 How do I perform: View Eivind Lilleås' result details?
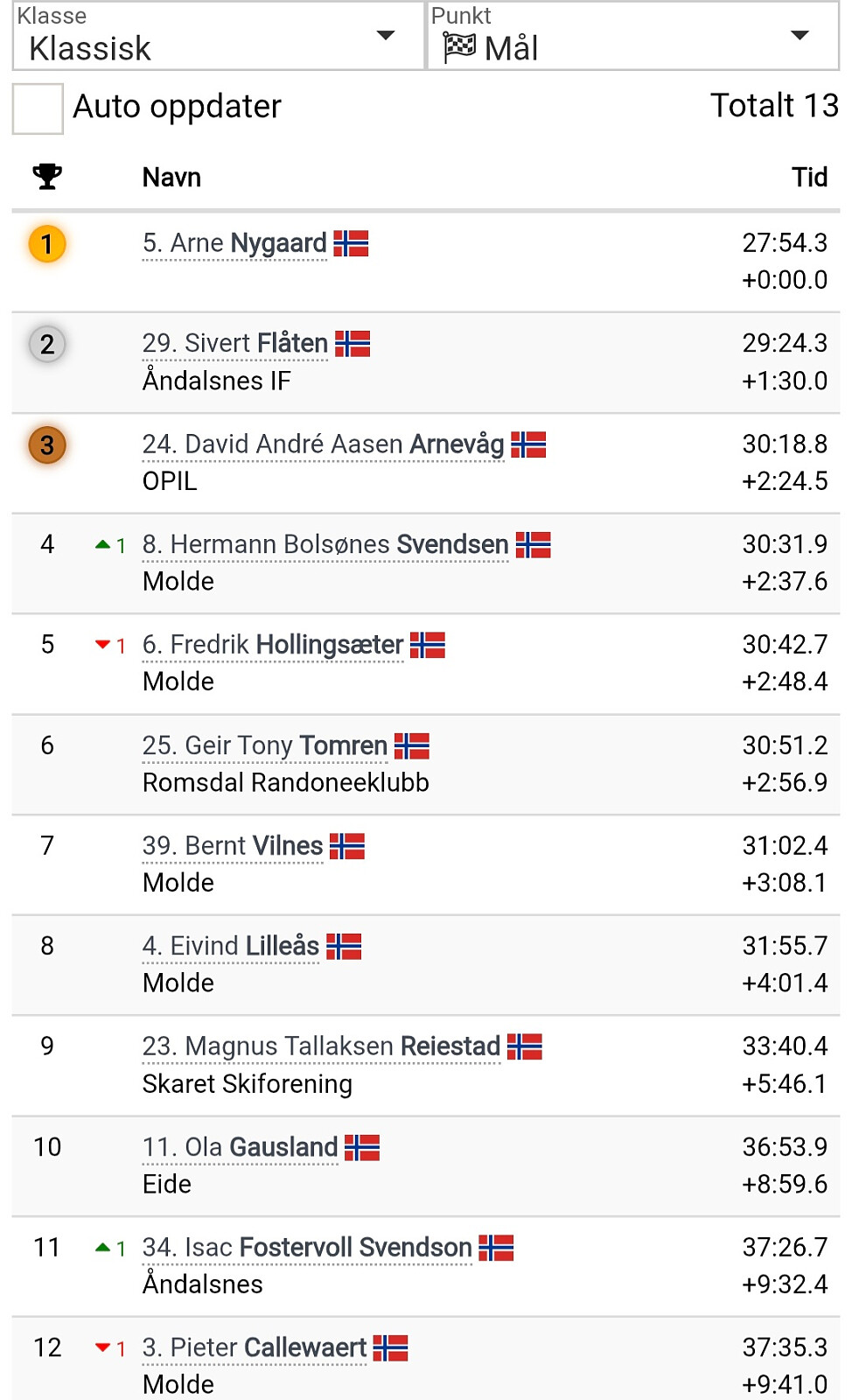pos(230,947)
